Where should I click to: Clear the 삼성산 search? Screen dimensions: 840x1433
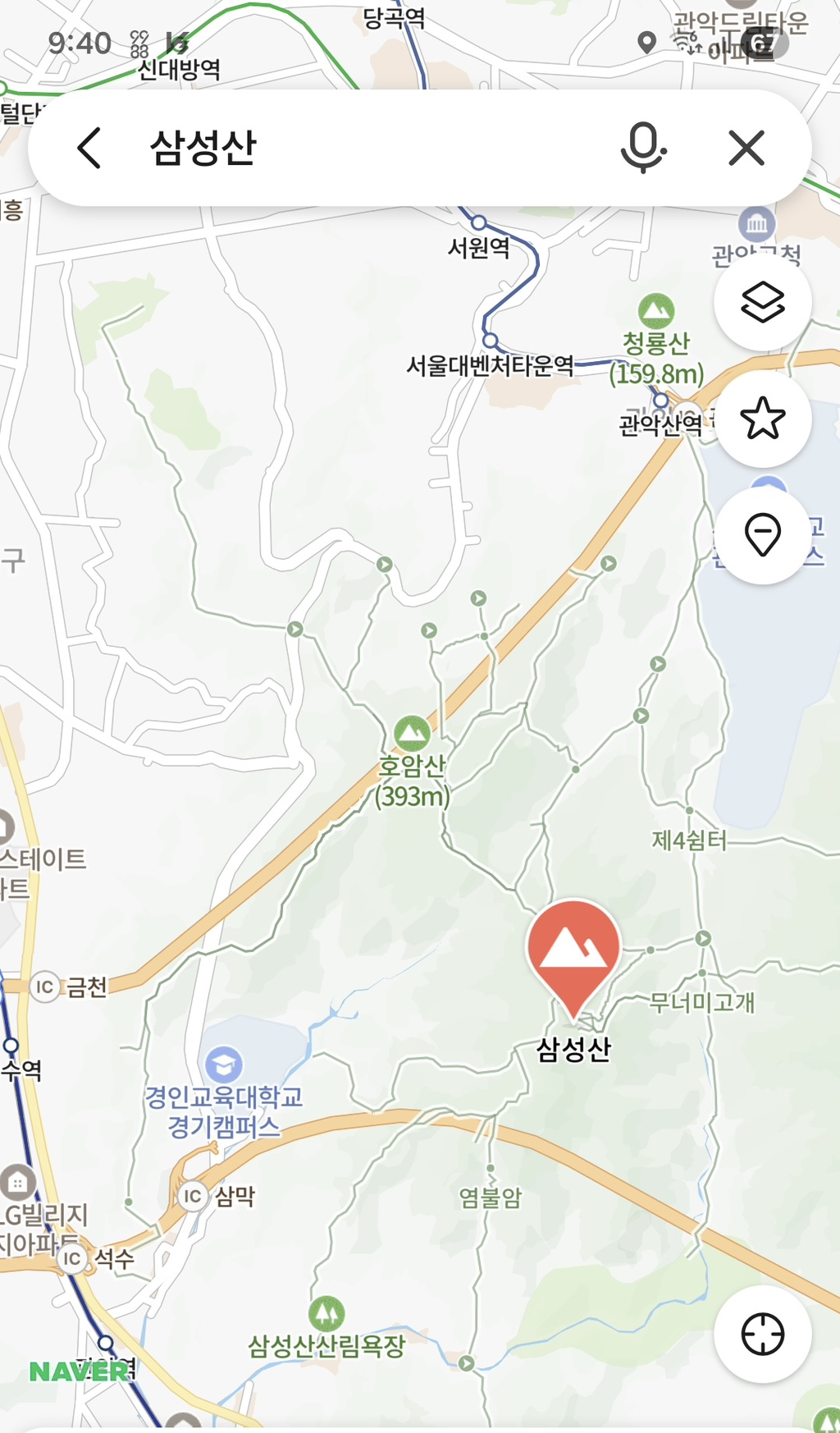click(746, 148)
